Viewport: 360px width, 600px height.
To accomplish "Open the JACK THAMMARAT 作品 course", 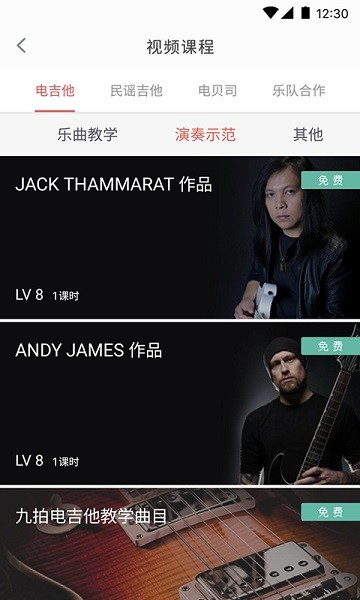I will pyautogui.click(x=180, y=237).
